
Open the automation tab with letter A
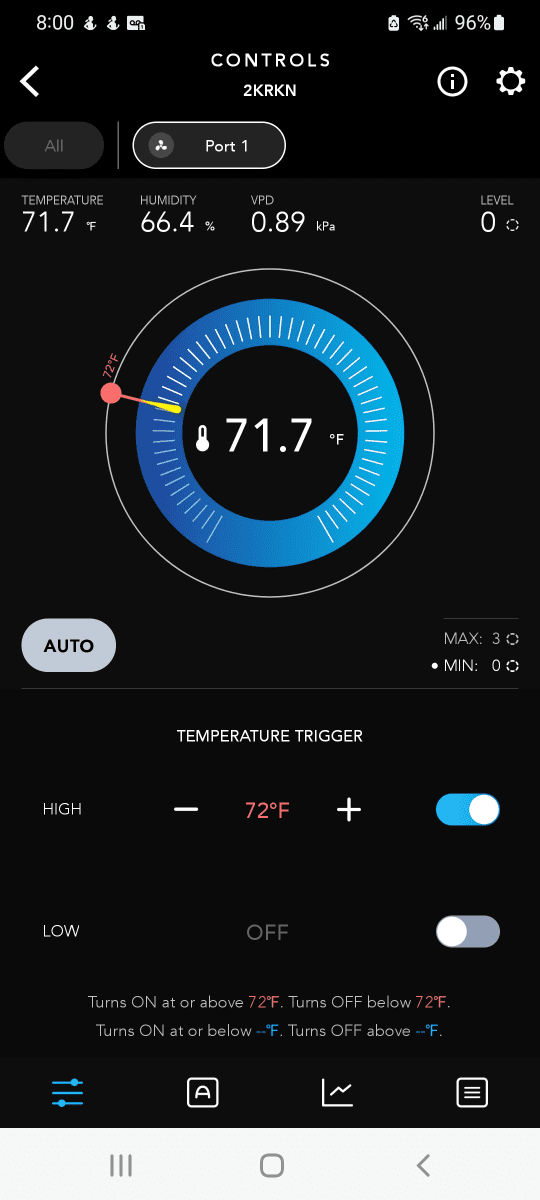coord(202,1093)
